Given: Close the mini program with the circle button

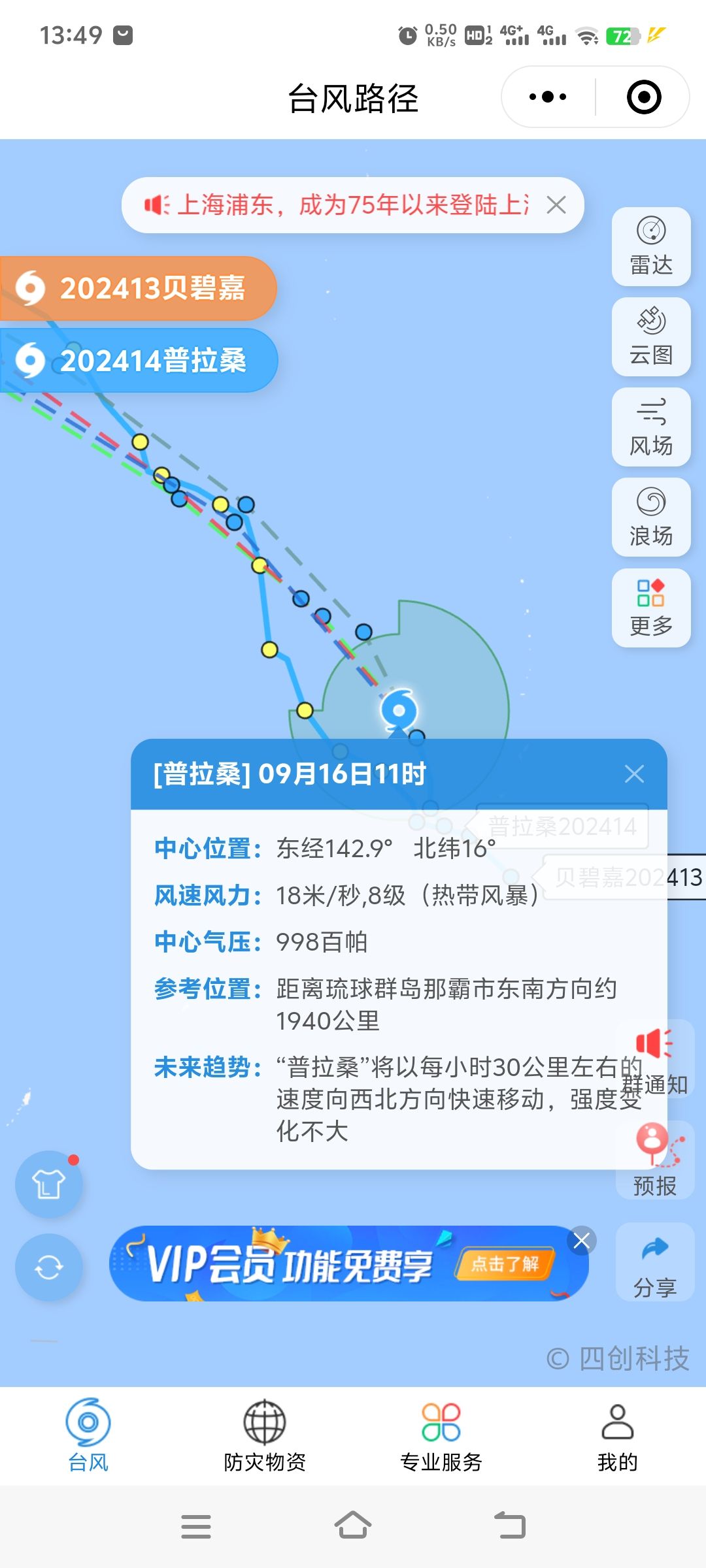Looking at the screenshot, I should click(x=643, y=97).
